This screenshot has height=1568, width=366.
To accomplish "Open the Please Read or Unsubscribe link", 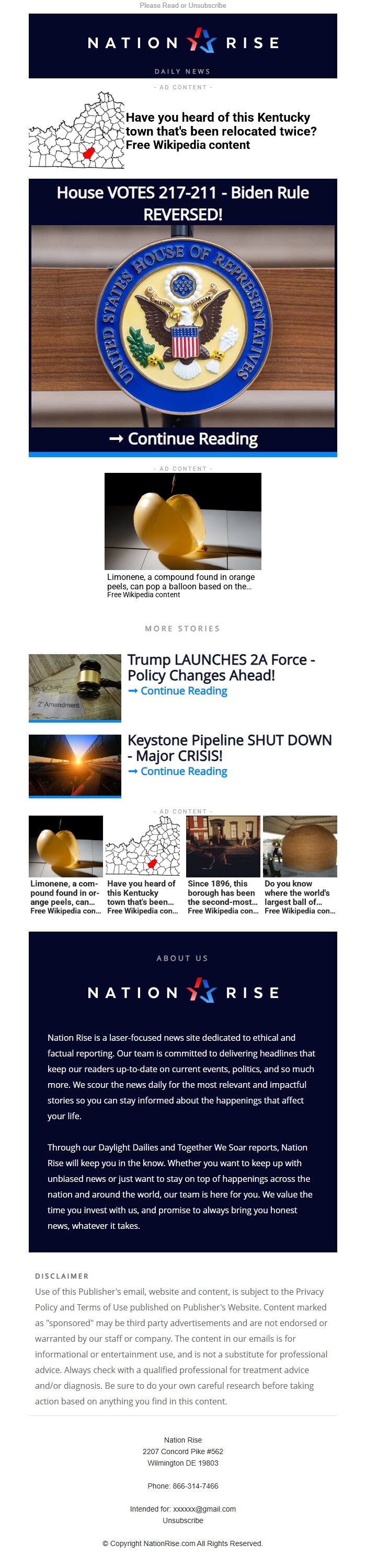I will tap(182, 5).
